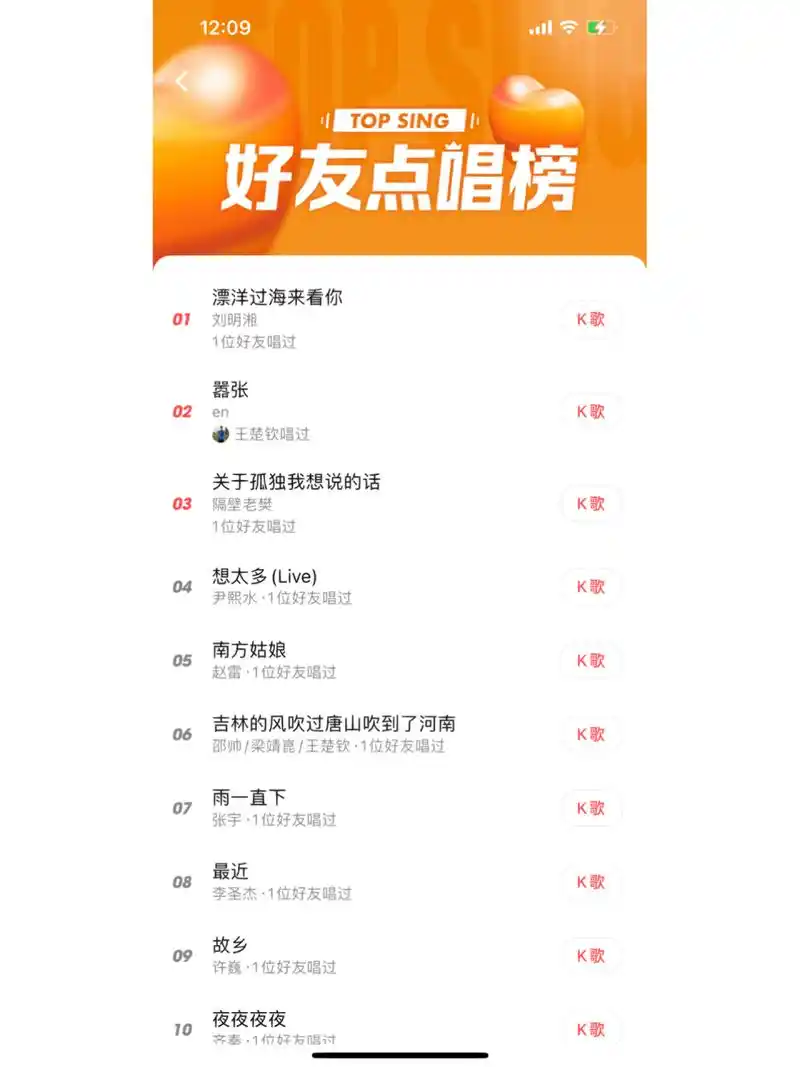Tap K歌 next to 想太多 (Live)
The image size is (800, 1067).
[590, 587]
